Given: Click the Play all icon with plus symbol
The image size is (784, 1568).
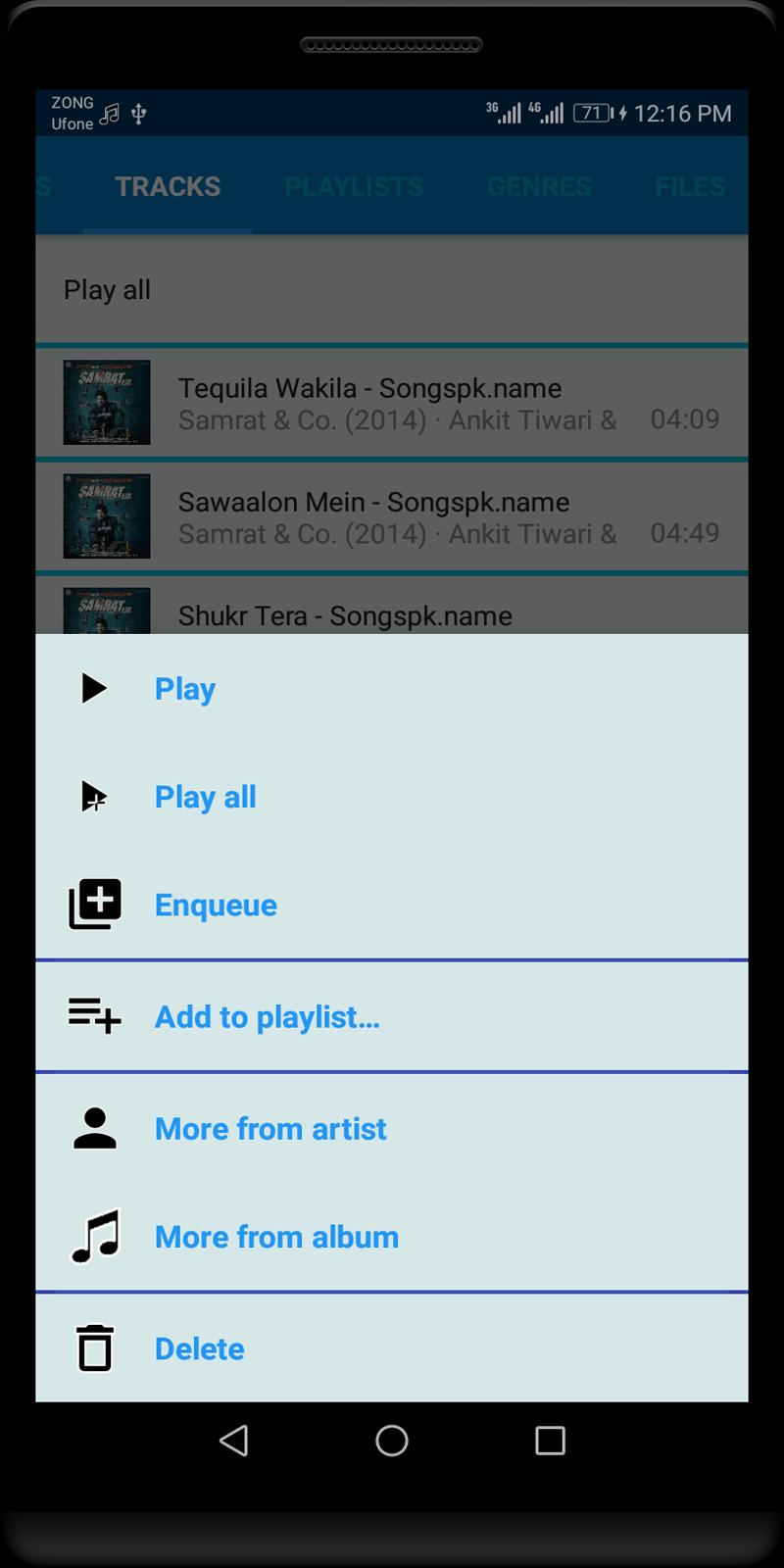Looking at the screenshot, I should 93,797.
